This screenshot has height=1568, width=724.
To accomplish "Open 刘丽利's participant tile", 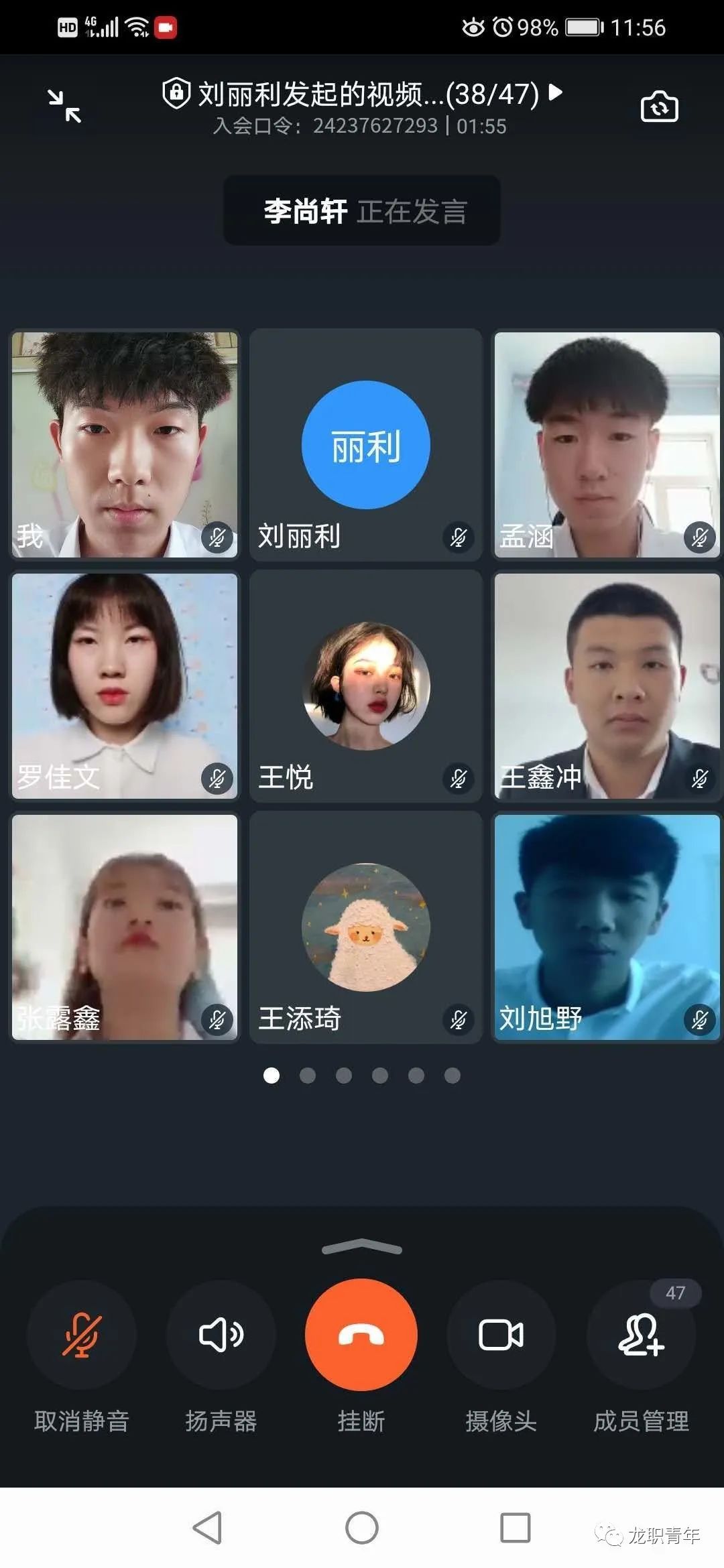I will 366,445.
